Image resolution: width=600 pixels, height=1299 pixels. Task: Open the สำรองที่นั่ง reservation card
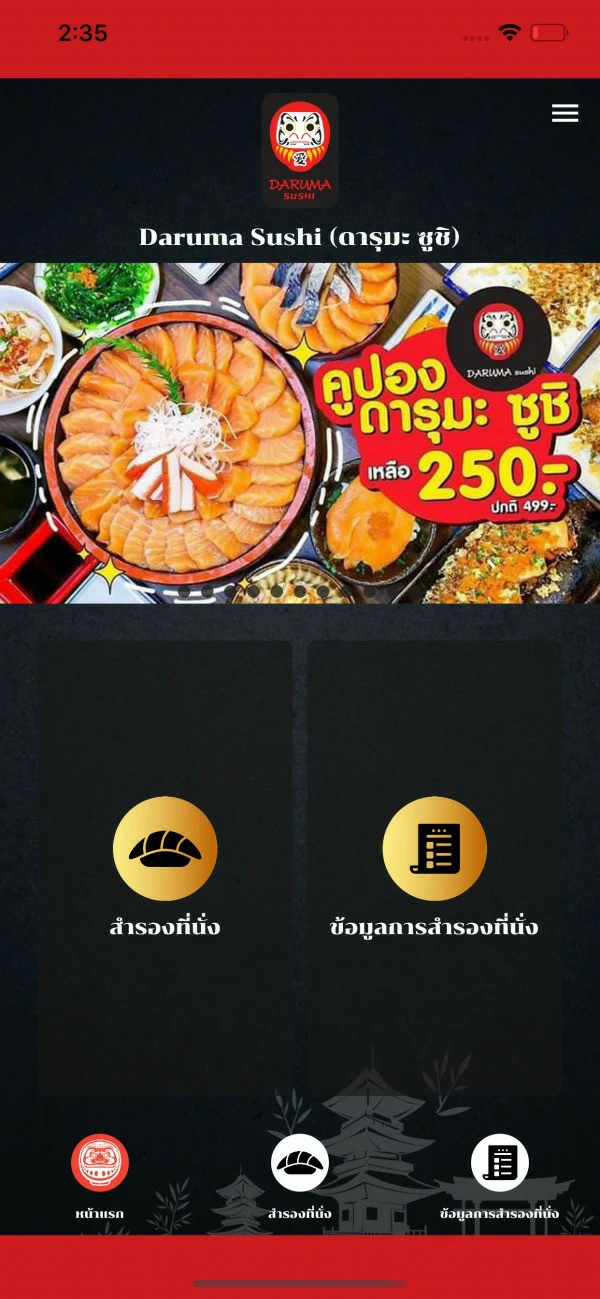point(165,868)
